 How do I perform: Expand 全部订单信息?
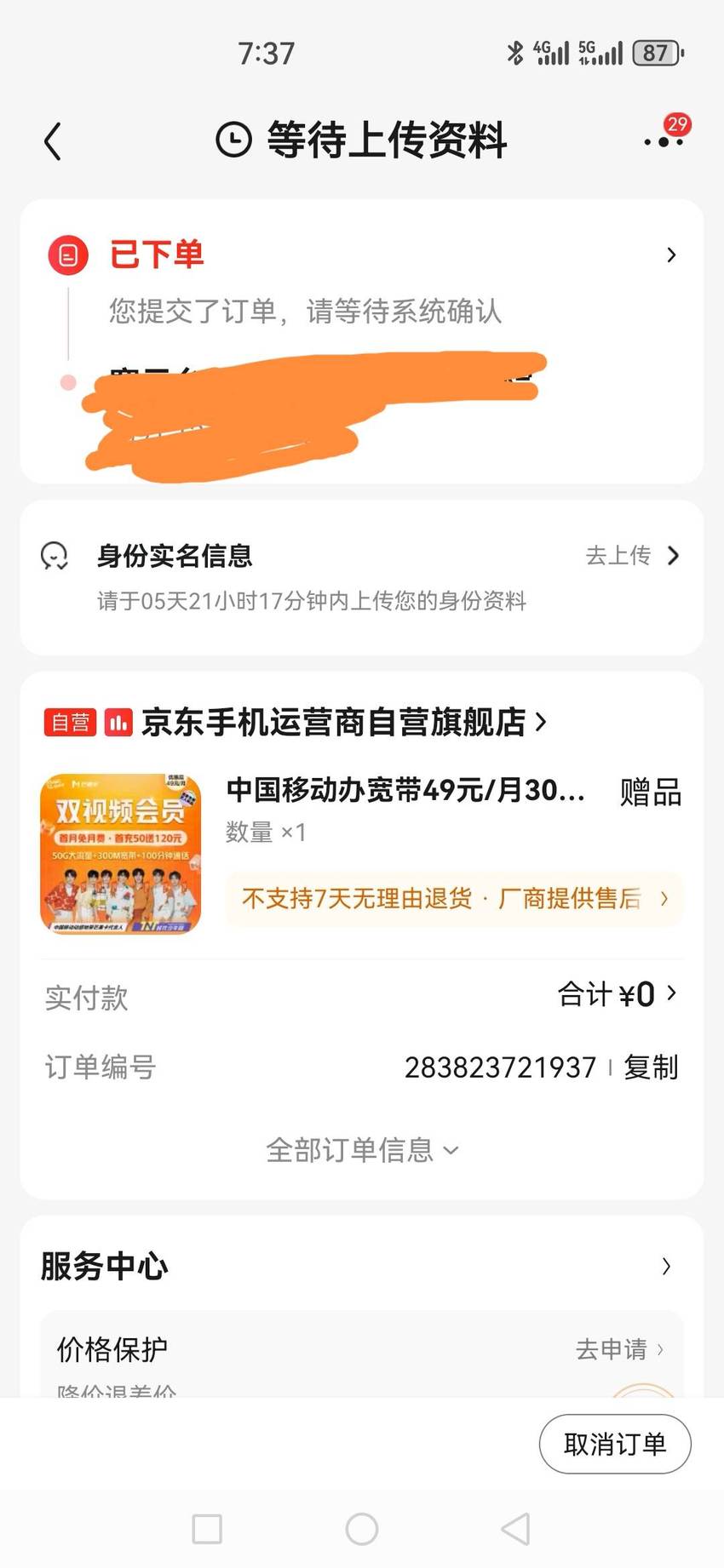(x=362, y=1150)
